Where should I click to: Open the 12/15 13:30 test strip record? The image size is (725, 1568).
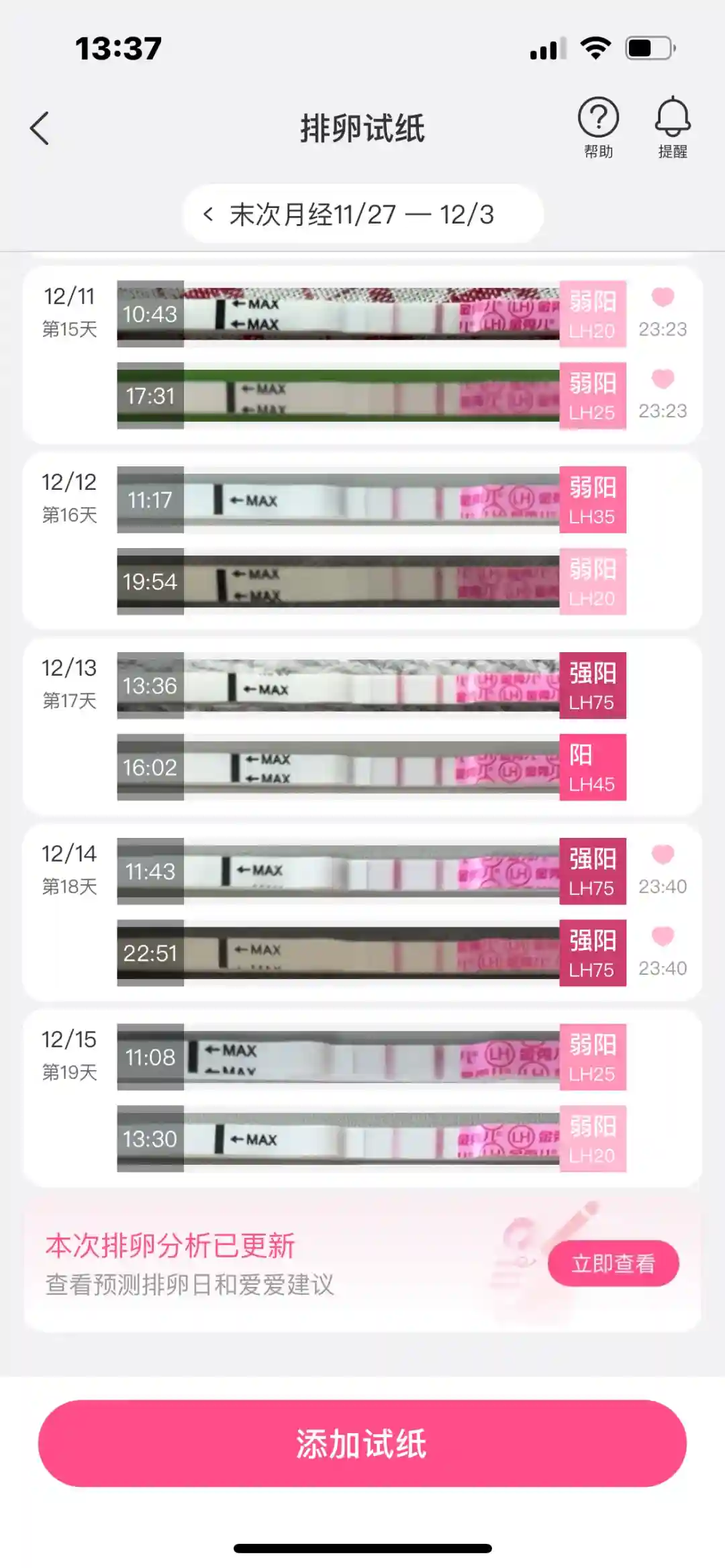pos(371,1139)
